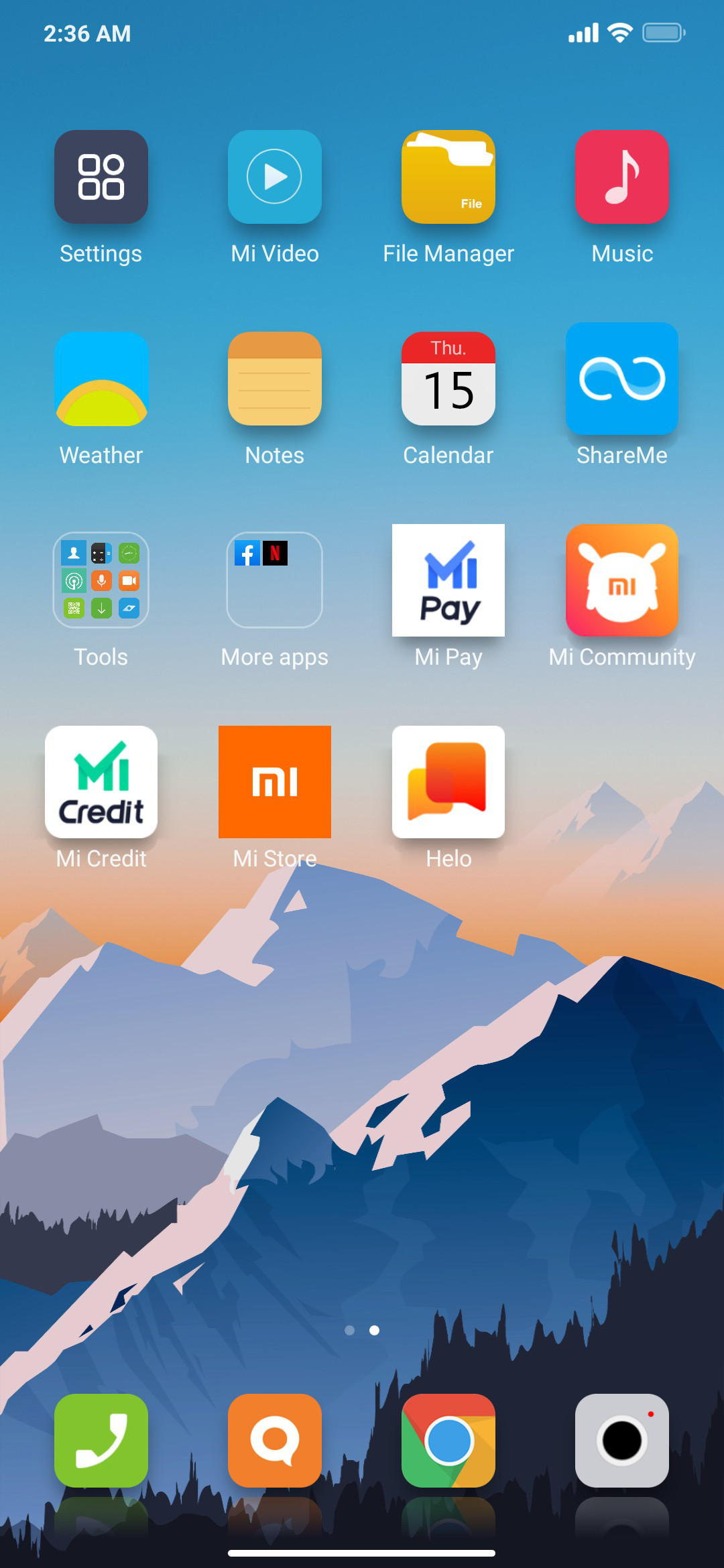Tap the first home screen page indicator dot
The image size is (724, 1568).
pyautogui.click(x=349, y=1330)
